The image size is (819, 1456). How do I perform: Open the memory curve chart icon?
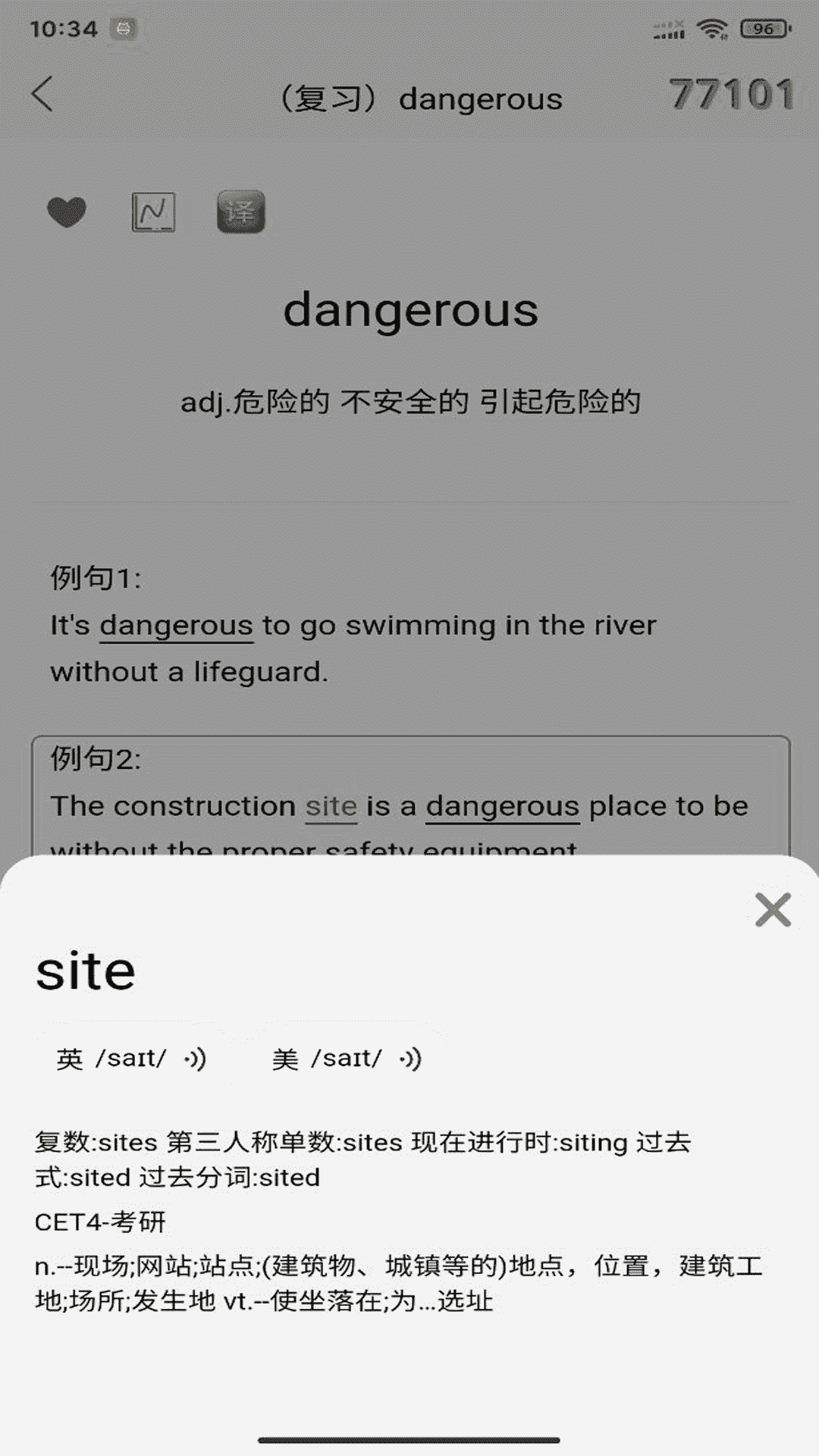click(153, 212)
